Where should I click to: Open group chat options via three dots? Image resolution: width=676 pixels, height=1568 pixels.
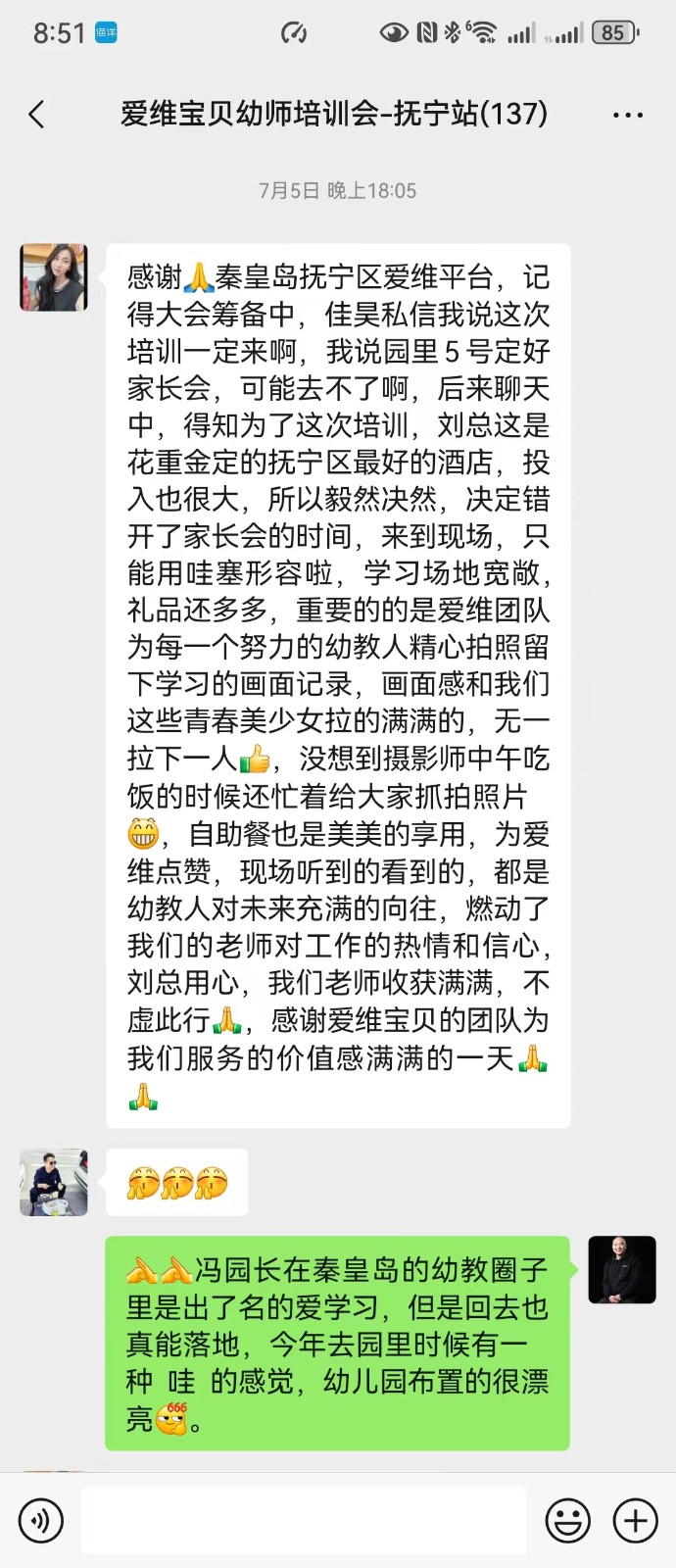tap(627, 115)
